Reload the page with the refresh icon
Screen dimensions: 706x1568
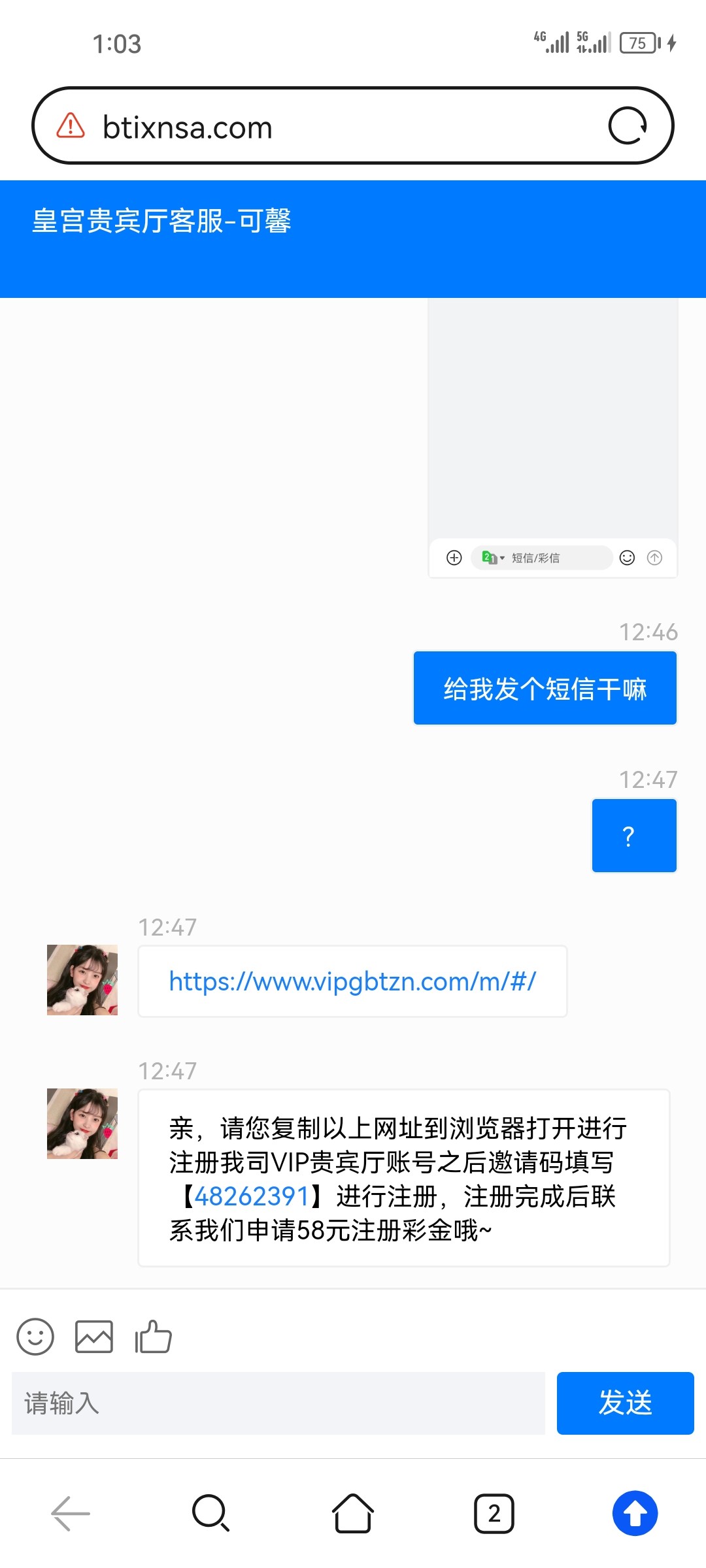[x=628, y=125]
